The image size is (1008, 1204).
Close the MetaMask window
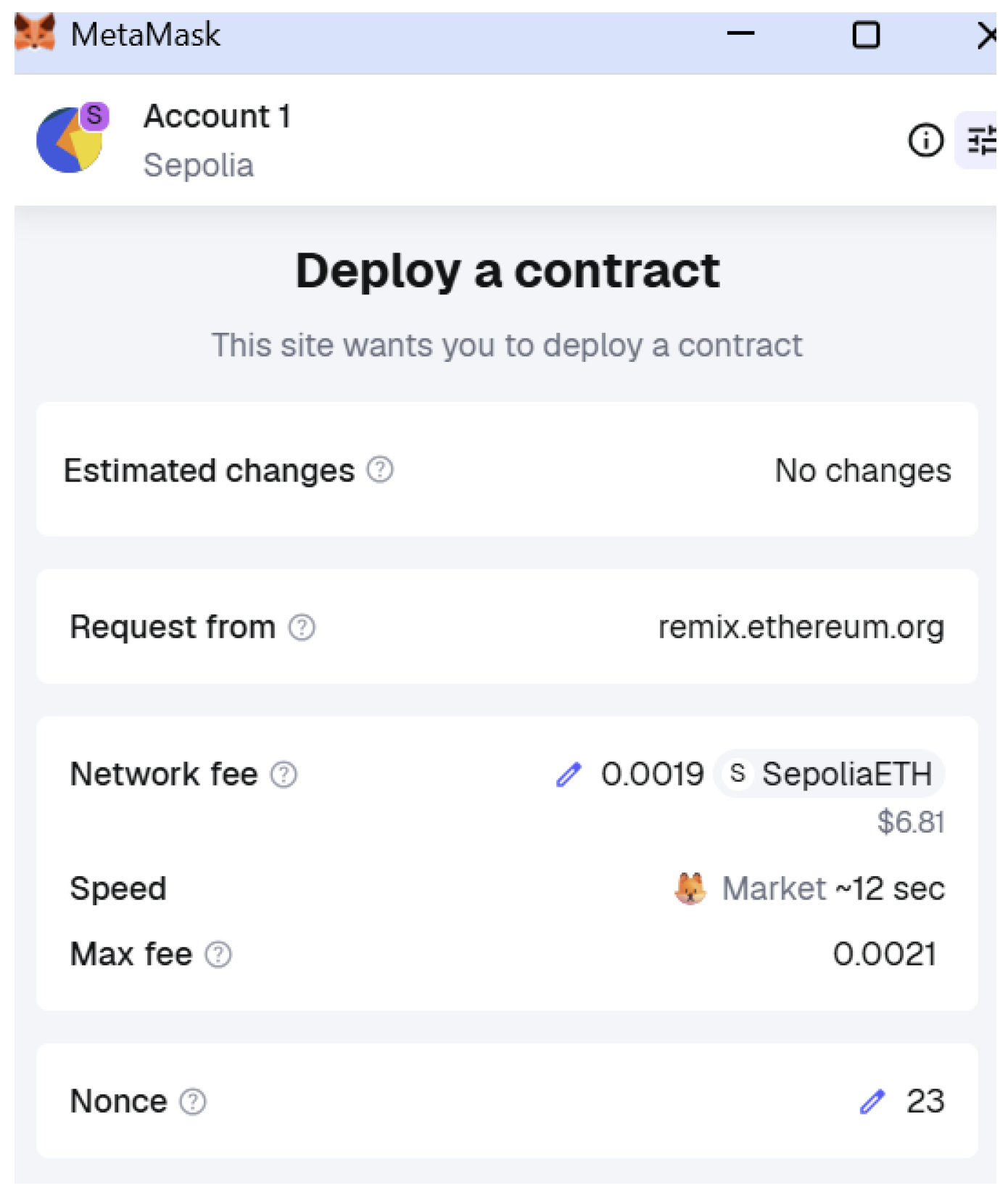[986, 35]
